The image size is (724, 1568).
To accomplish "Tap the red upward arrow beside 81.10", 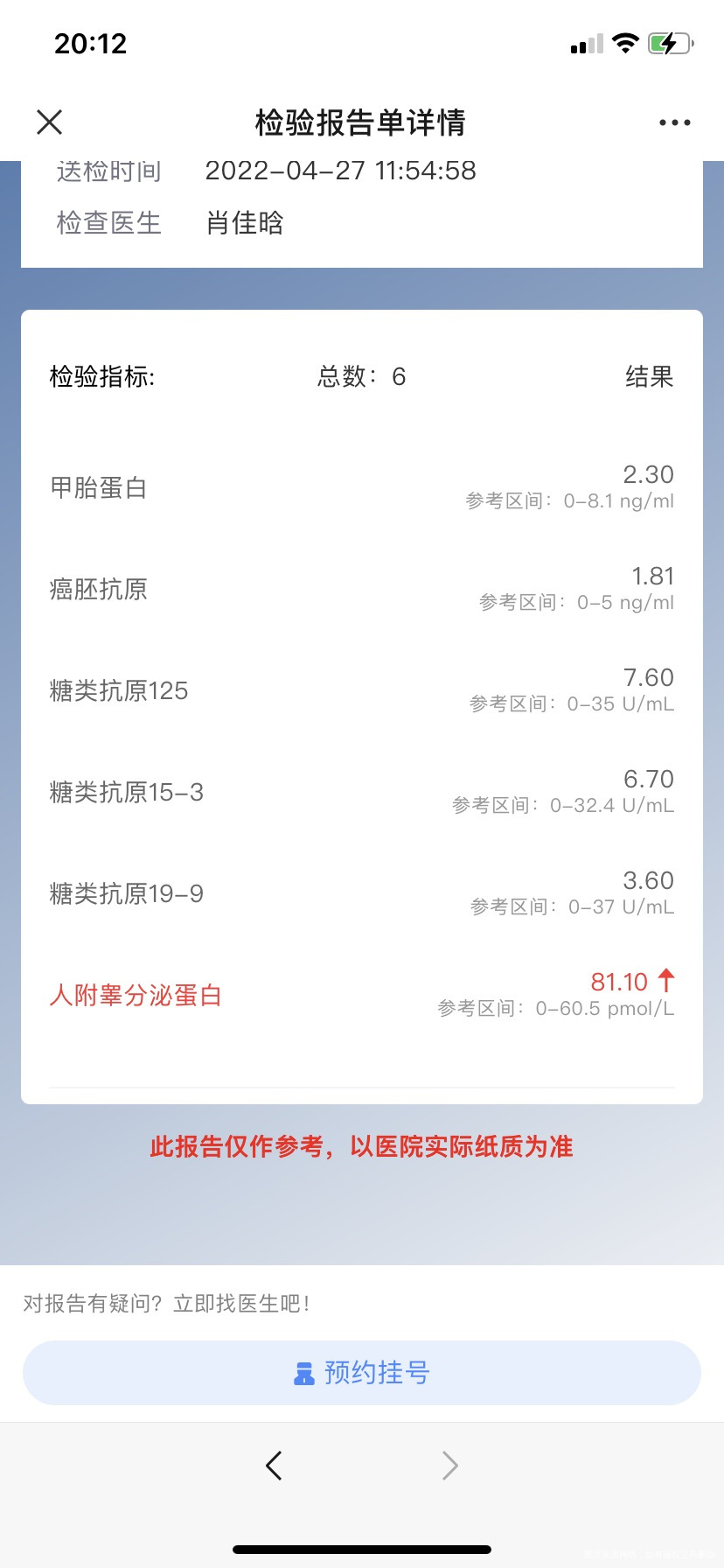I will 665,981.
